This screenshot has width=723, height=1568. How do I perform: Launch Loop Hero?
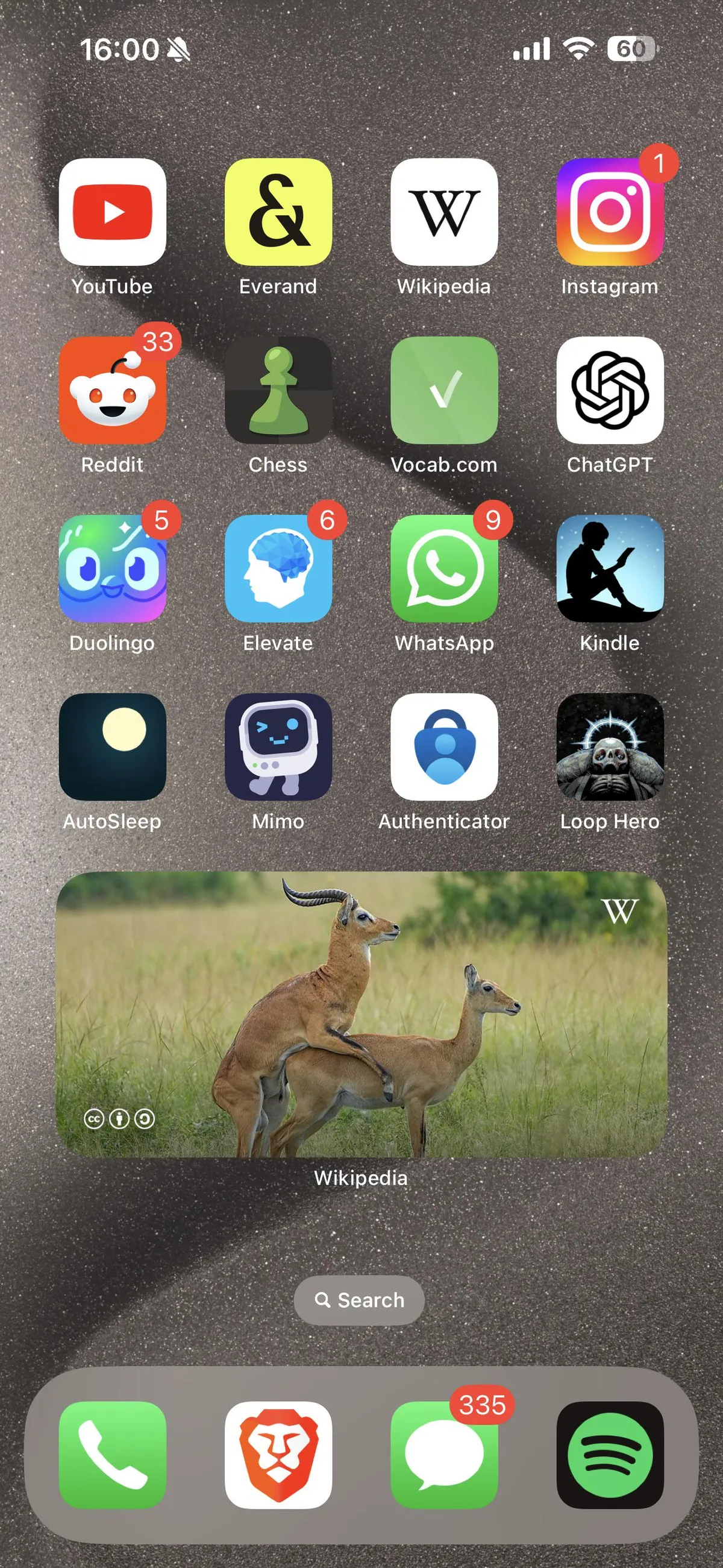[609, 747]
